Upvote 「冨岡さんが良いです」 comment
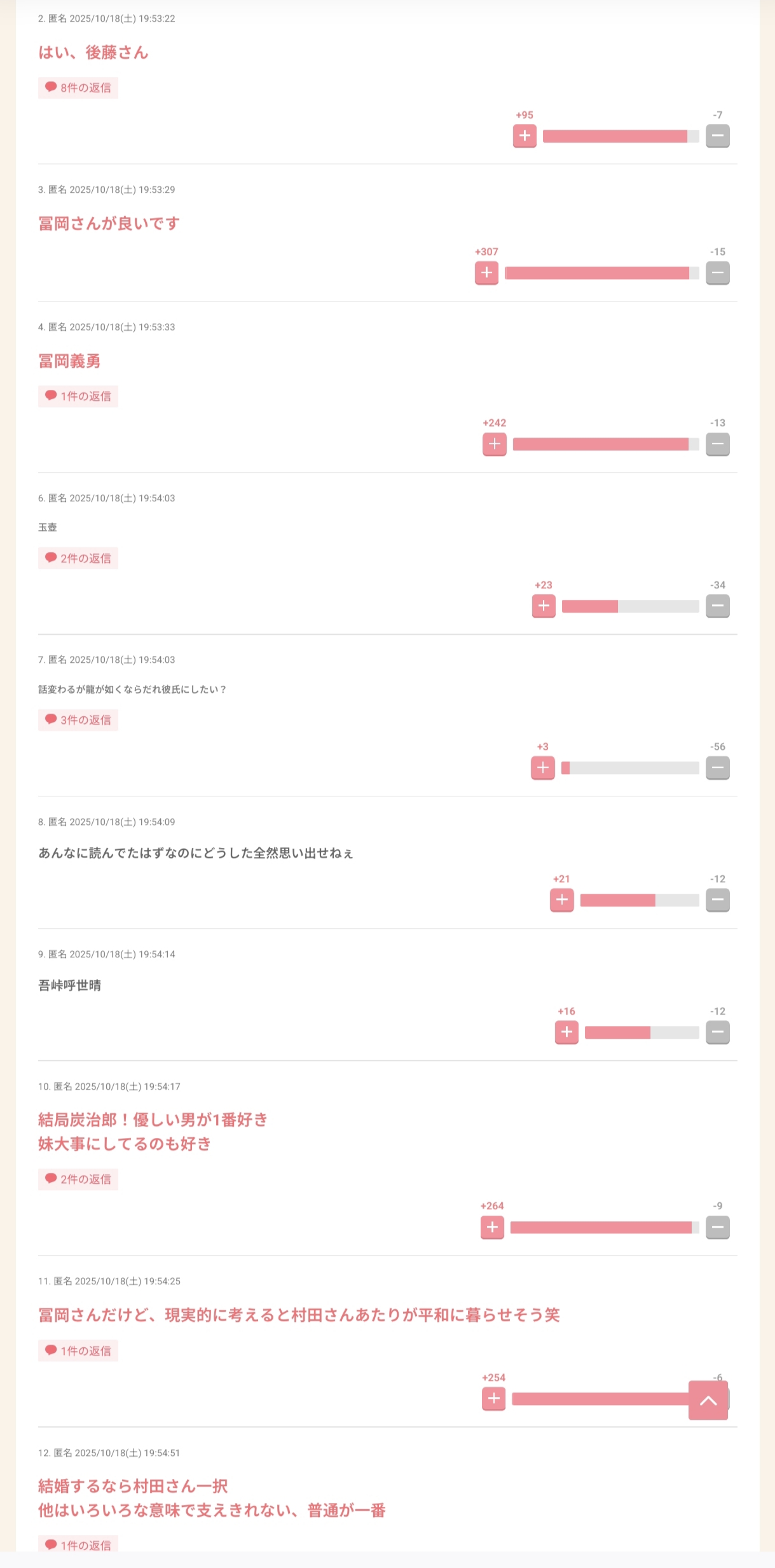 pos(486,273)
